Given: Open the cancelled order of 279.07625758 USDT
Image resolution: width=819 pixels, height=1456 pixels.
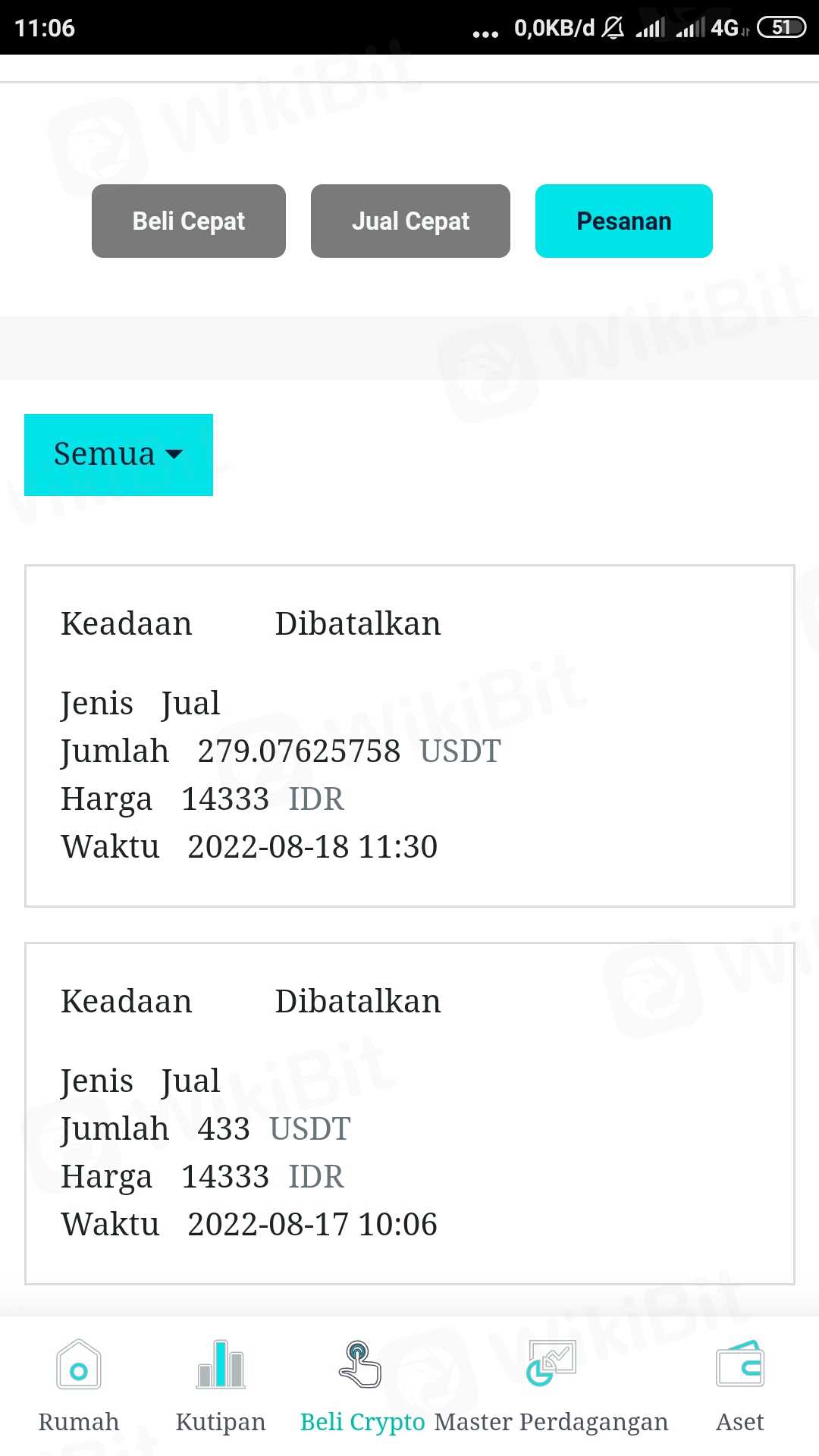Looking at the screenshot, I should (x=409, y=735).
